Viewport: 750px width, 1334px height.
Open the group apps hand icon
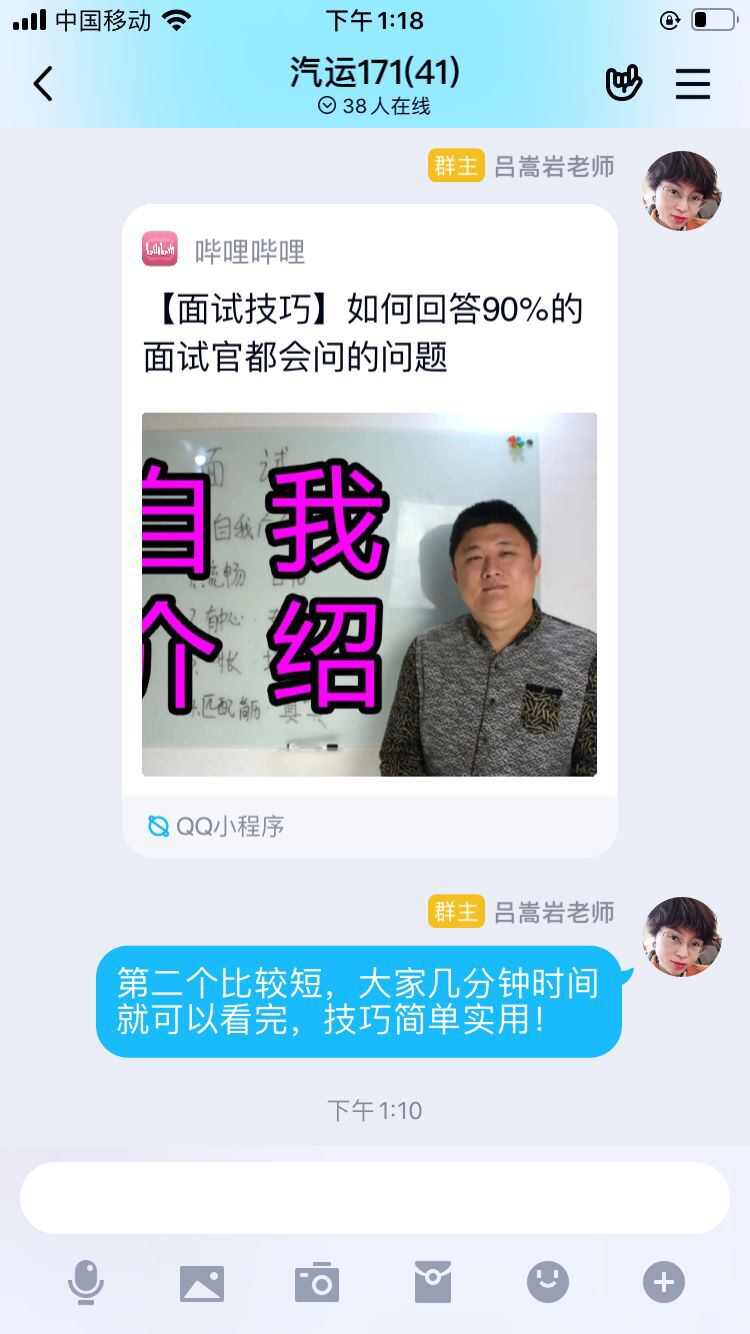pos(623,84)
